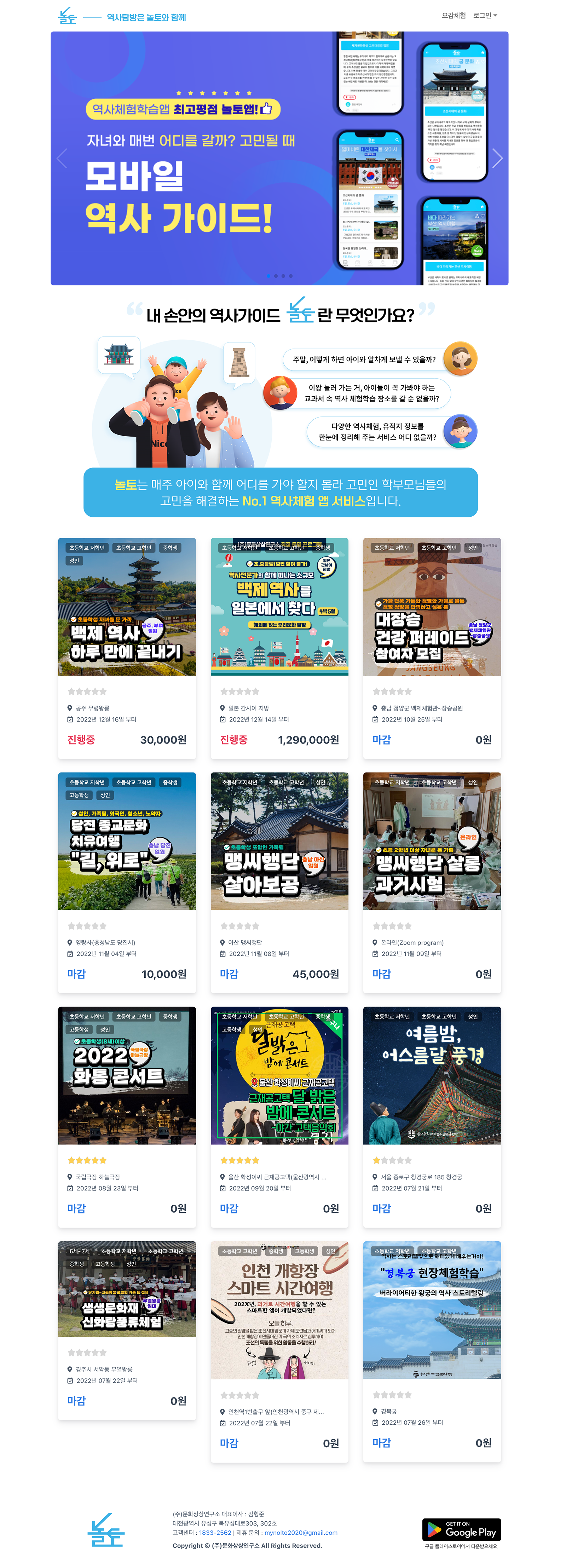Screen dimensions: 566x1568
Task: Select the 맹씨행단 살아보공 card
Action: (x=279, y=841)
